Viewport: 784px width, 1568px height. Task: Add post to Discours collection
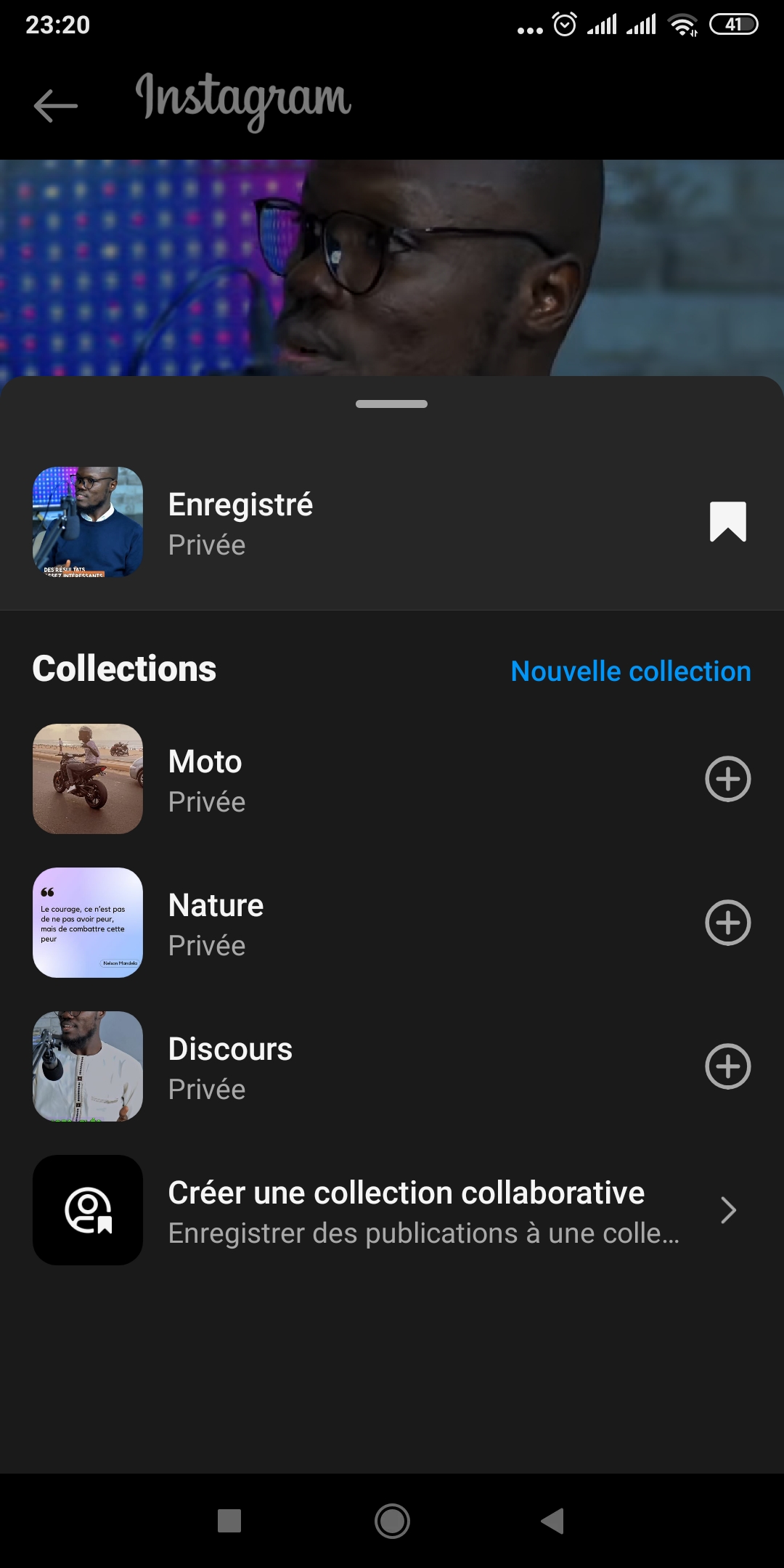click(x=727, y=1066)
